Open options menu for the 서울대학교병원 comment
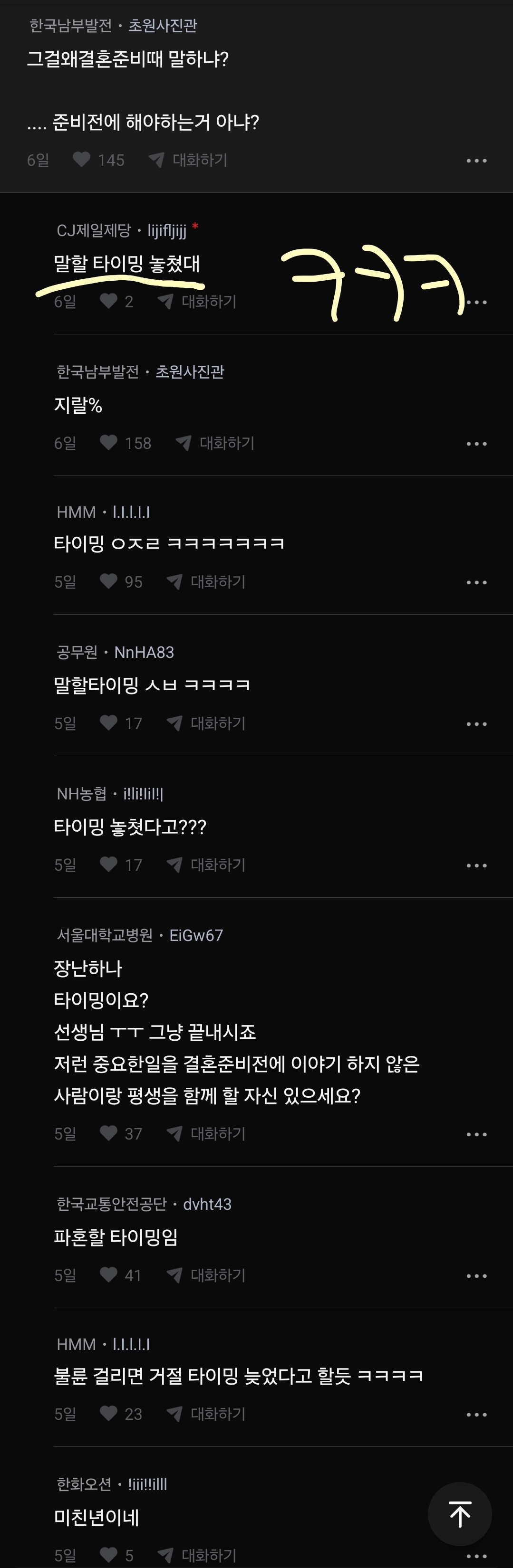This screenshot has width=513, height=1568. tap(476, 1135)
